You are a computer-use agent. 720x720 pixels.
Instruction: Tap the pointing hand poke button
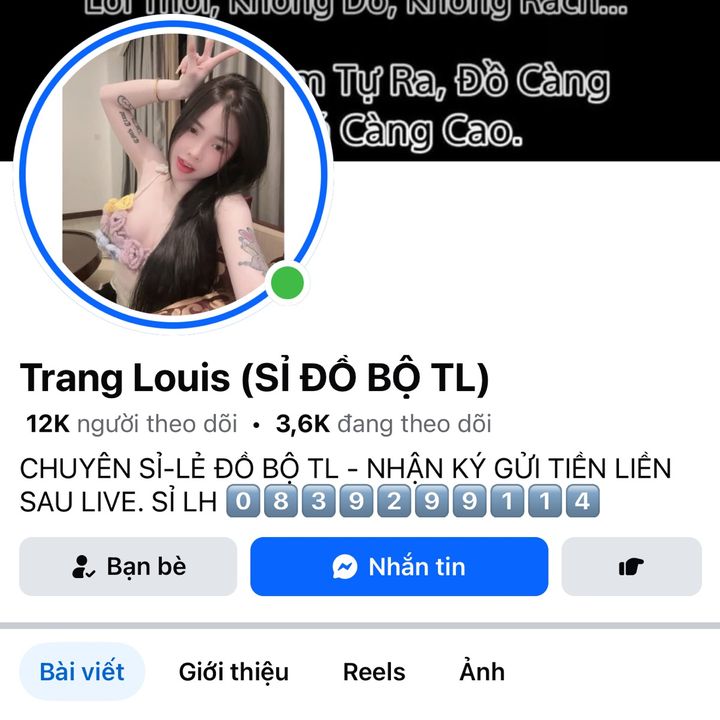630,567
